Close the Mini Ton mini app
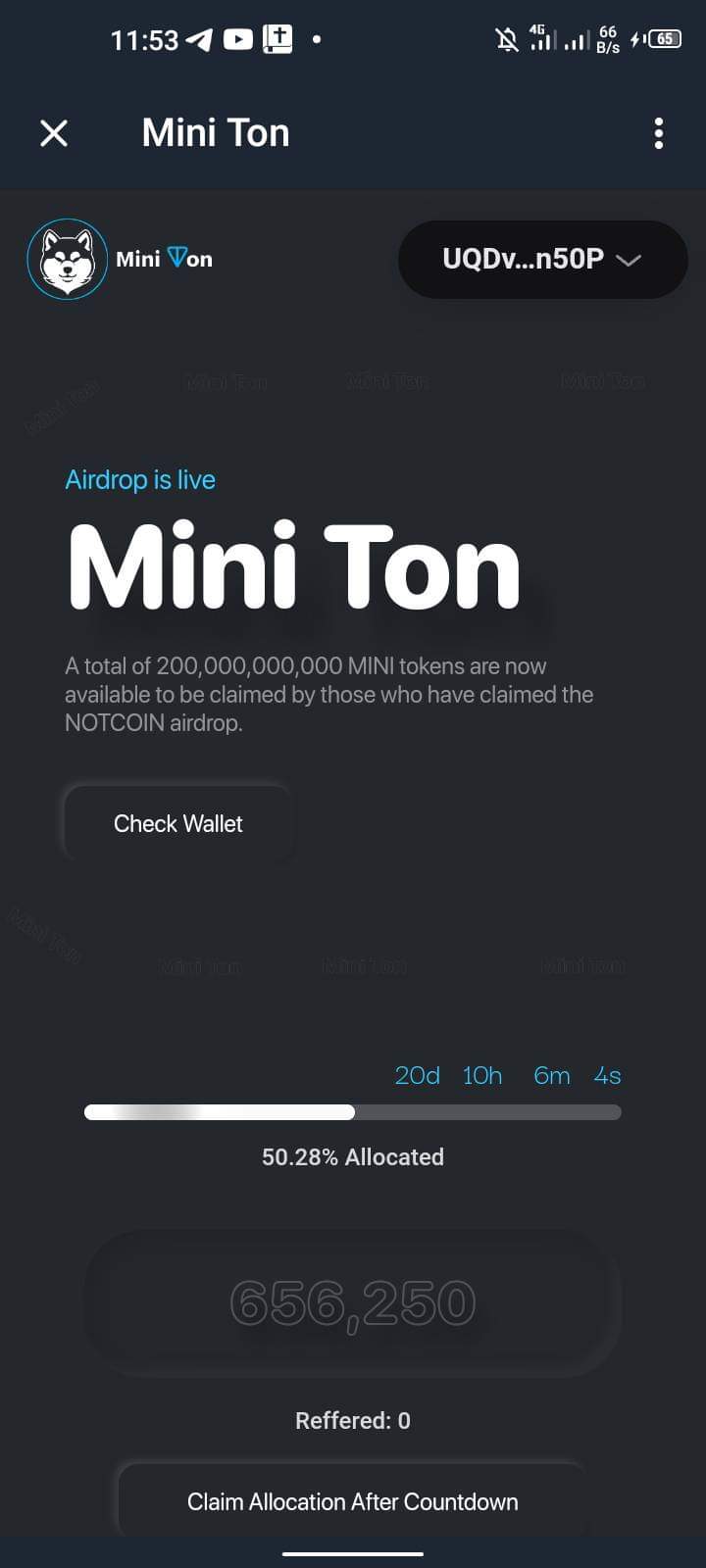 coord(54,133)
